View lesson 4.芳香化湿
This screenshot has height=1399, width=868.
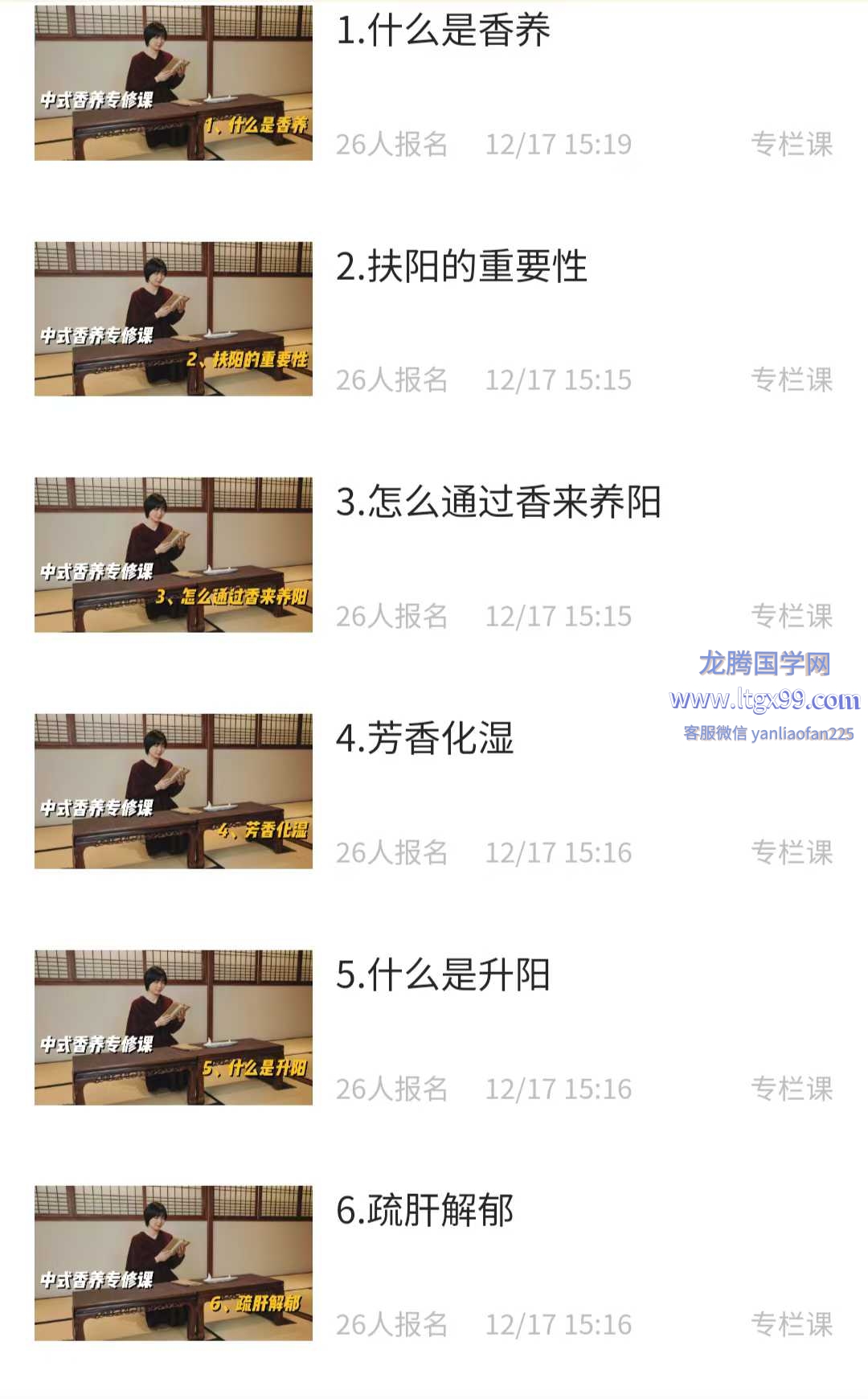424,739
